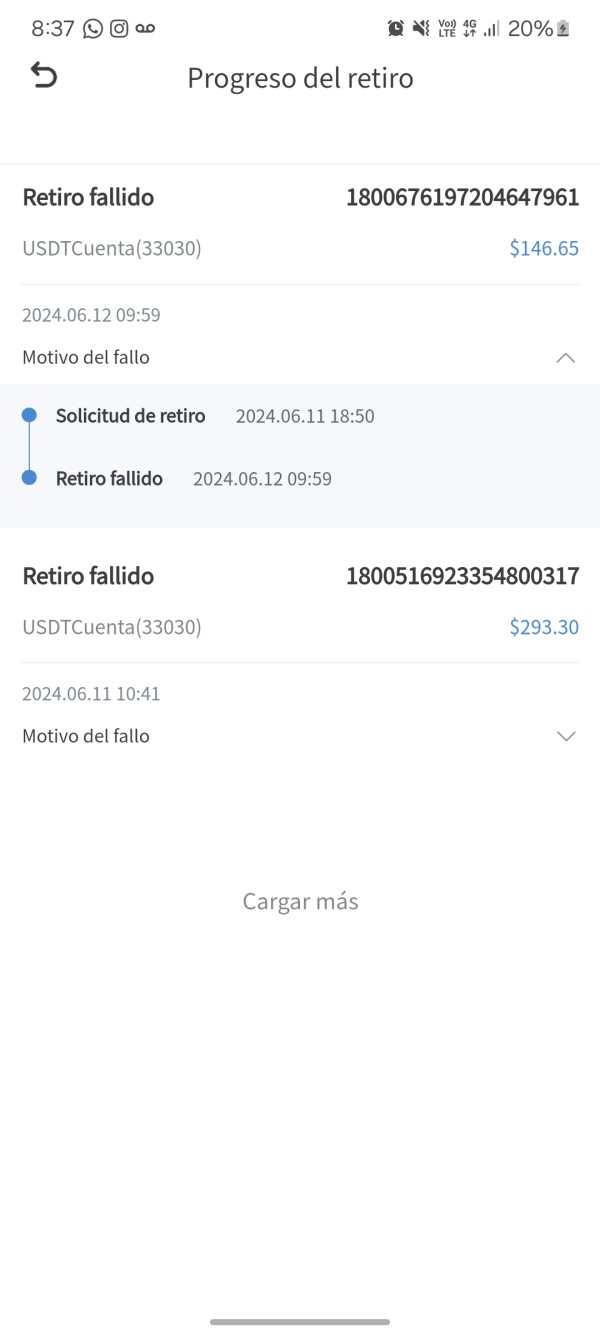Tap Cargar más to load more
The width and height of the screenshot is (600, 1333).
300,901
